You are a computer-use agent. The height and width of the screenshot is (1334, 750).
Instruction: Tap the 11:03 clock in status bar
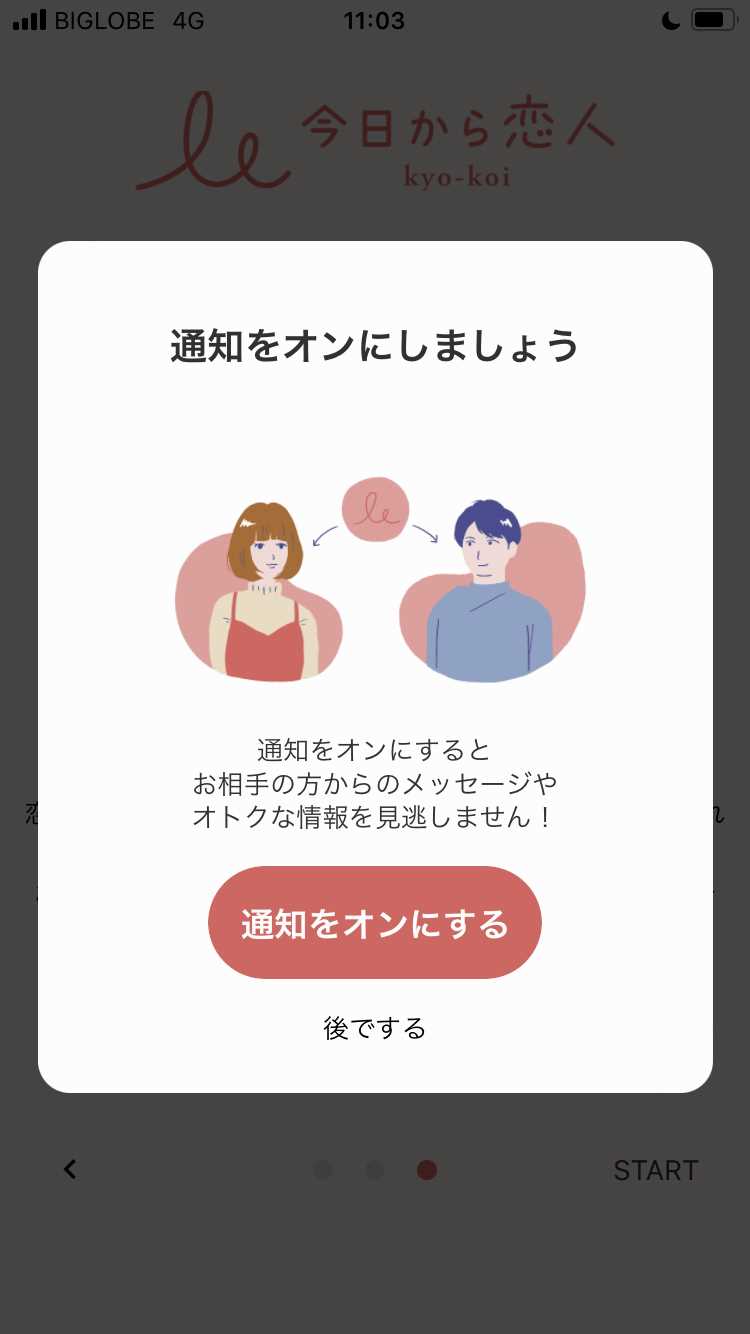point(375,20)
